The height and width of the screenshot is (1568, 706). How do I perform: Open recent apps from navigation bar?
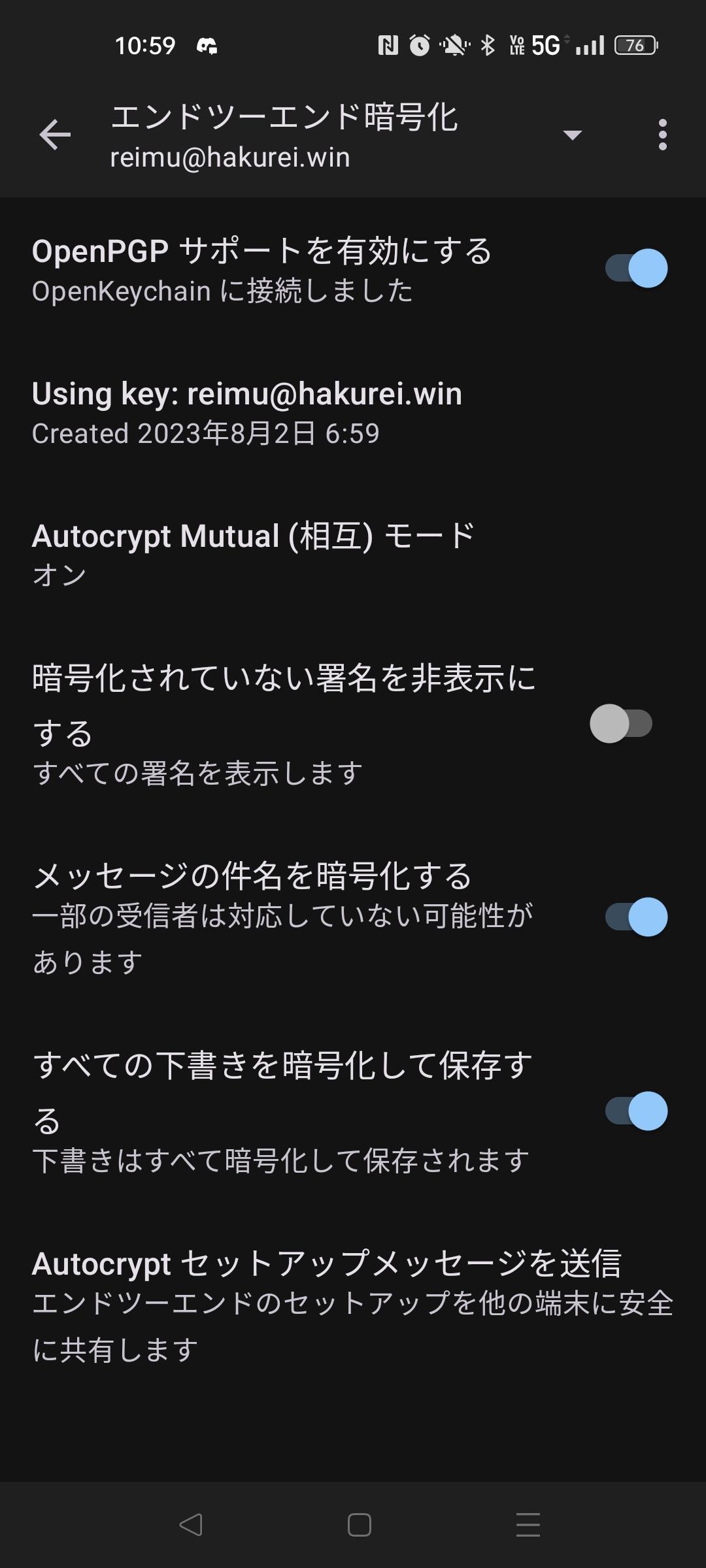click(528, 1525)
